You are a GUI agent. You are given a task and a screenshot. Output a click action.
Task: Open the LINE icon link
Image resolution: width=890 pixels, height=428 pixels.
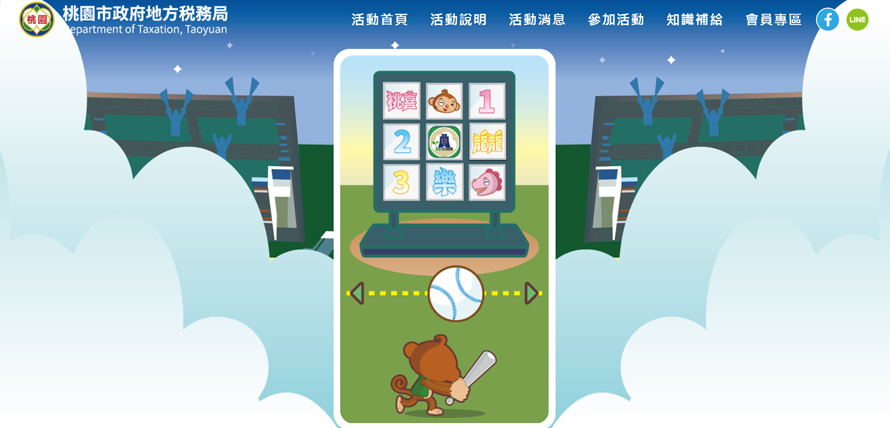857,20
